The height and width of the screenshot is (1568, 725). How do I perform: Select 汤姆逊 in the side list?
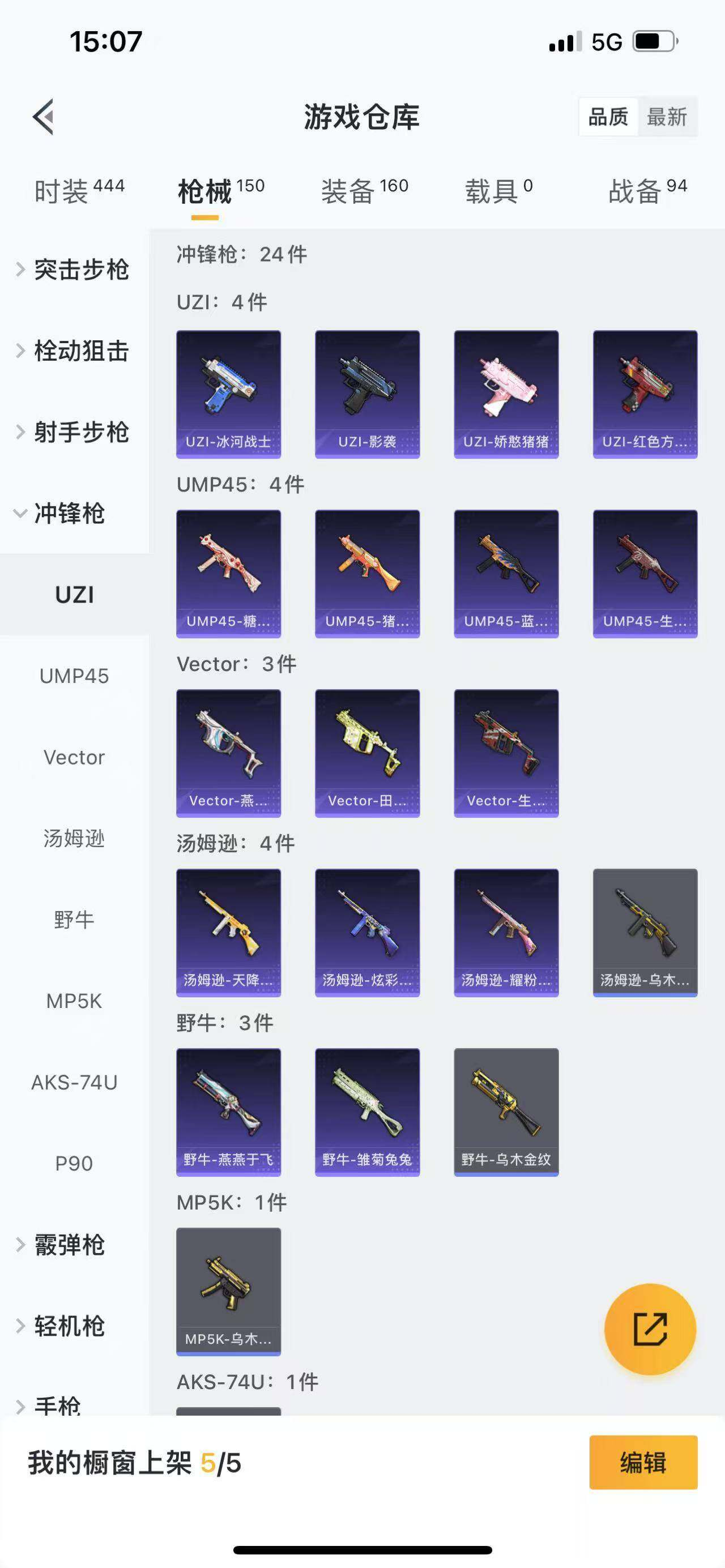(x=74, y=838)
